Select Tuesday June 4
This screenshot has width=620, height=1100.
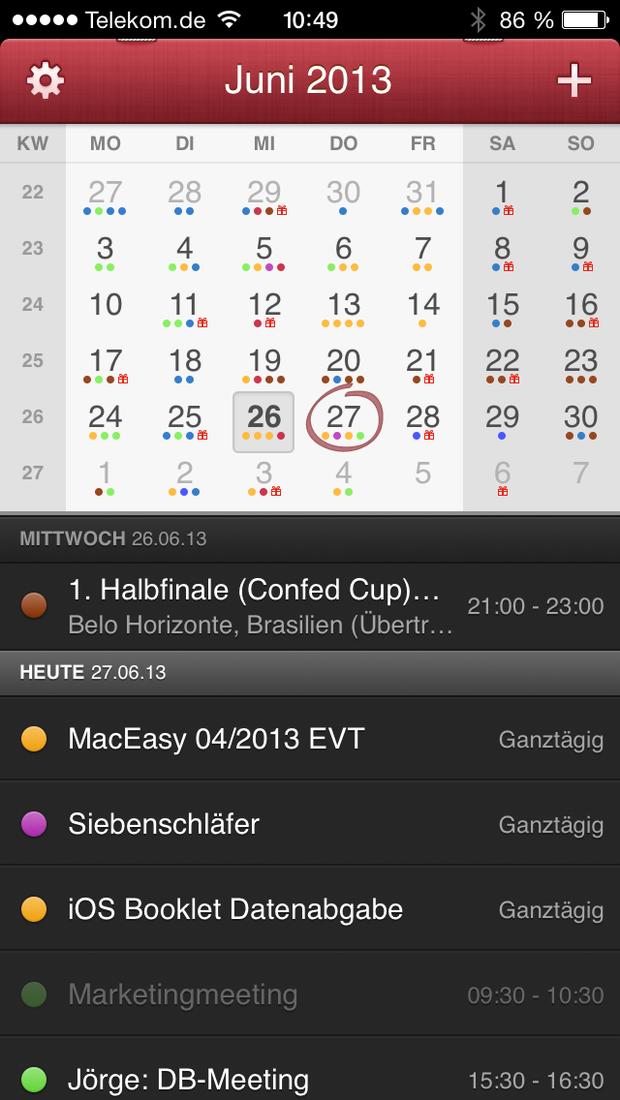(x=184, y=253)
